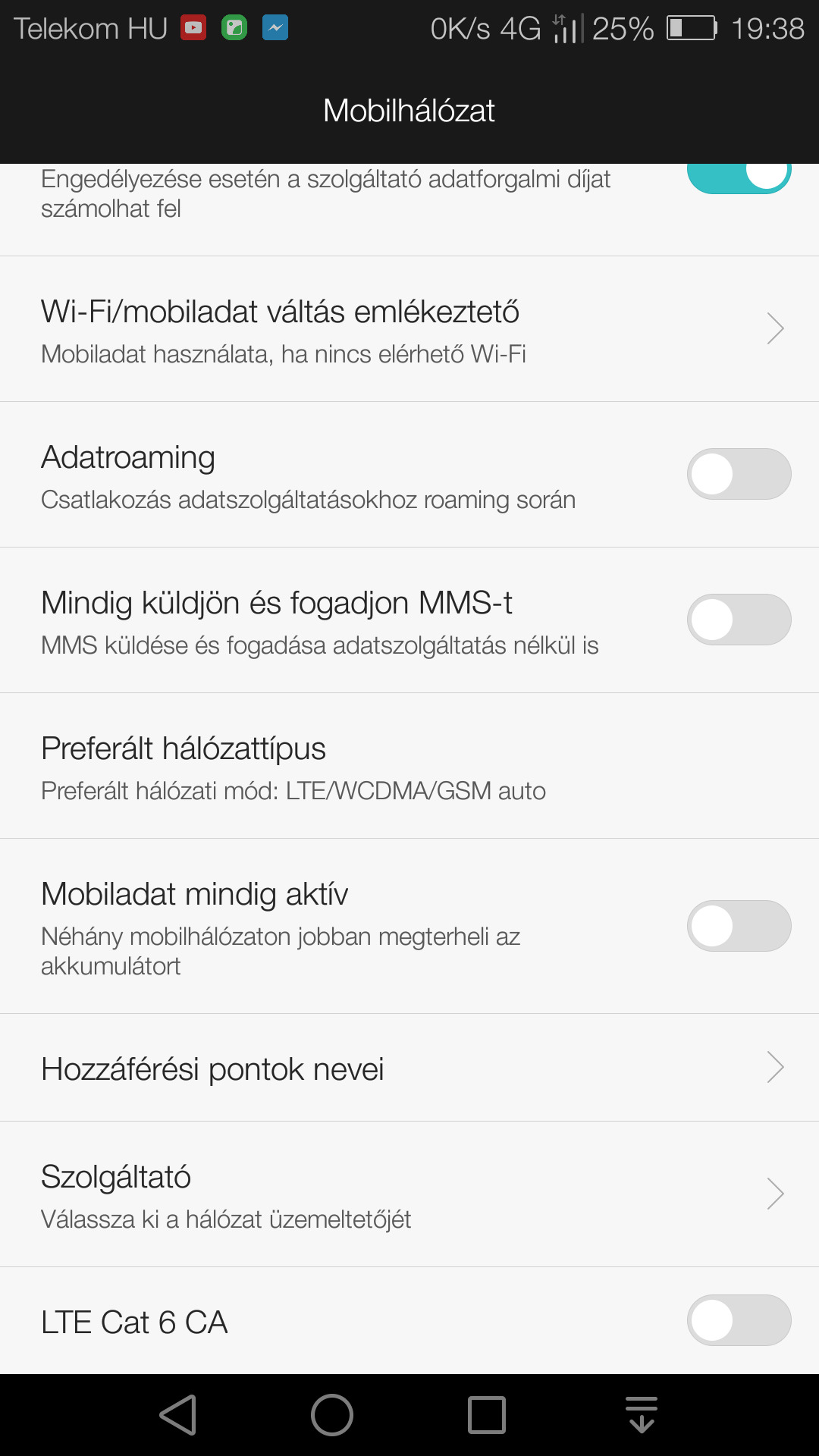Open Preferált hálózattípus options
The image size is (819, 1456).
pos(409,766)
